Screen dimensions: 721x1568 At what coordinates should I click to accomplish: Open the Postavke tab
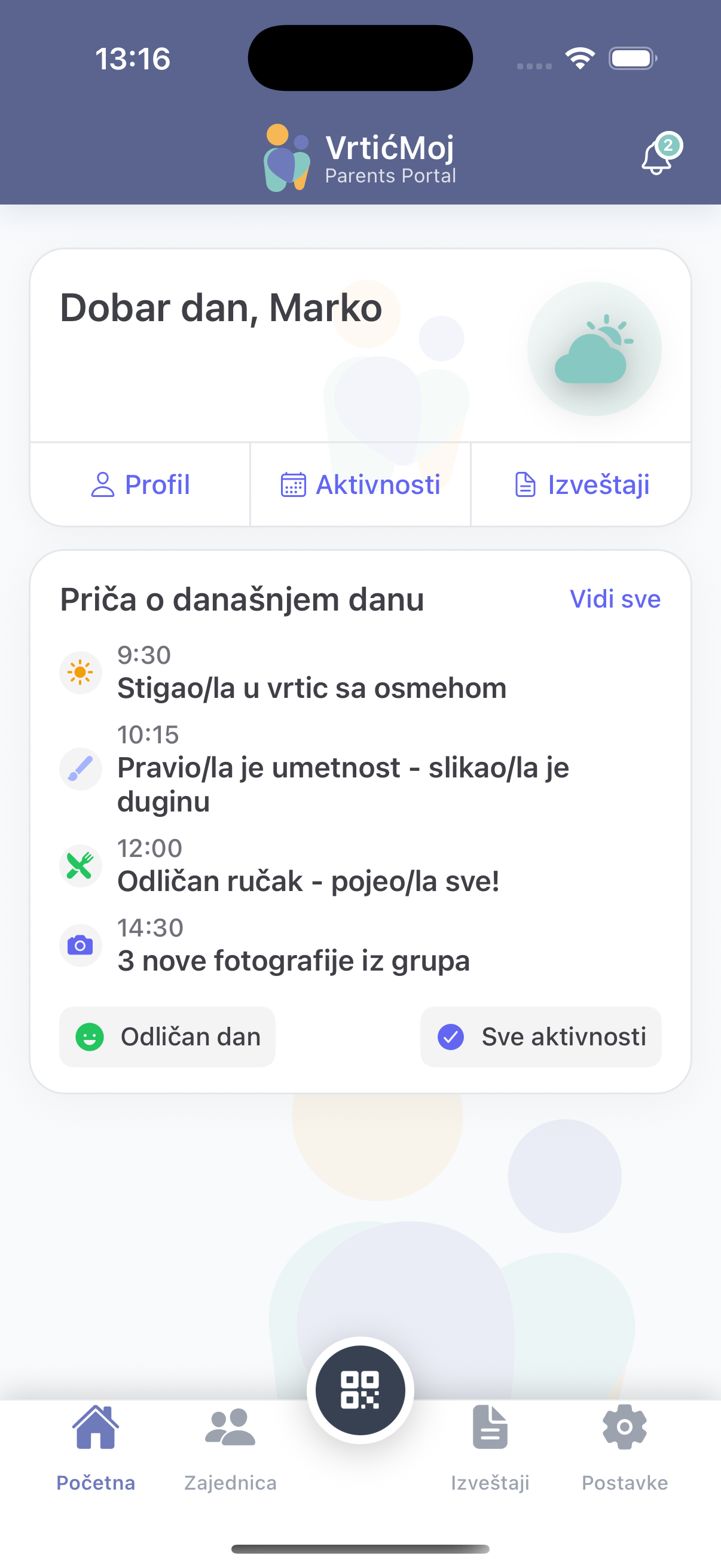click(624, 1447)
